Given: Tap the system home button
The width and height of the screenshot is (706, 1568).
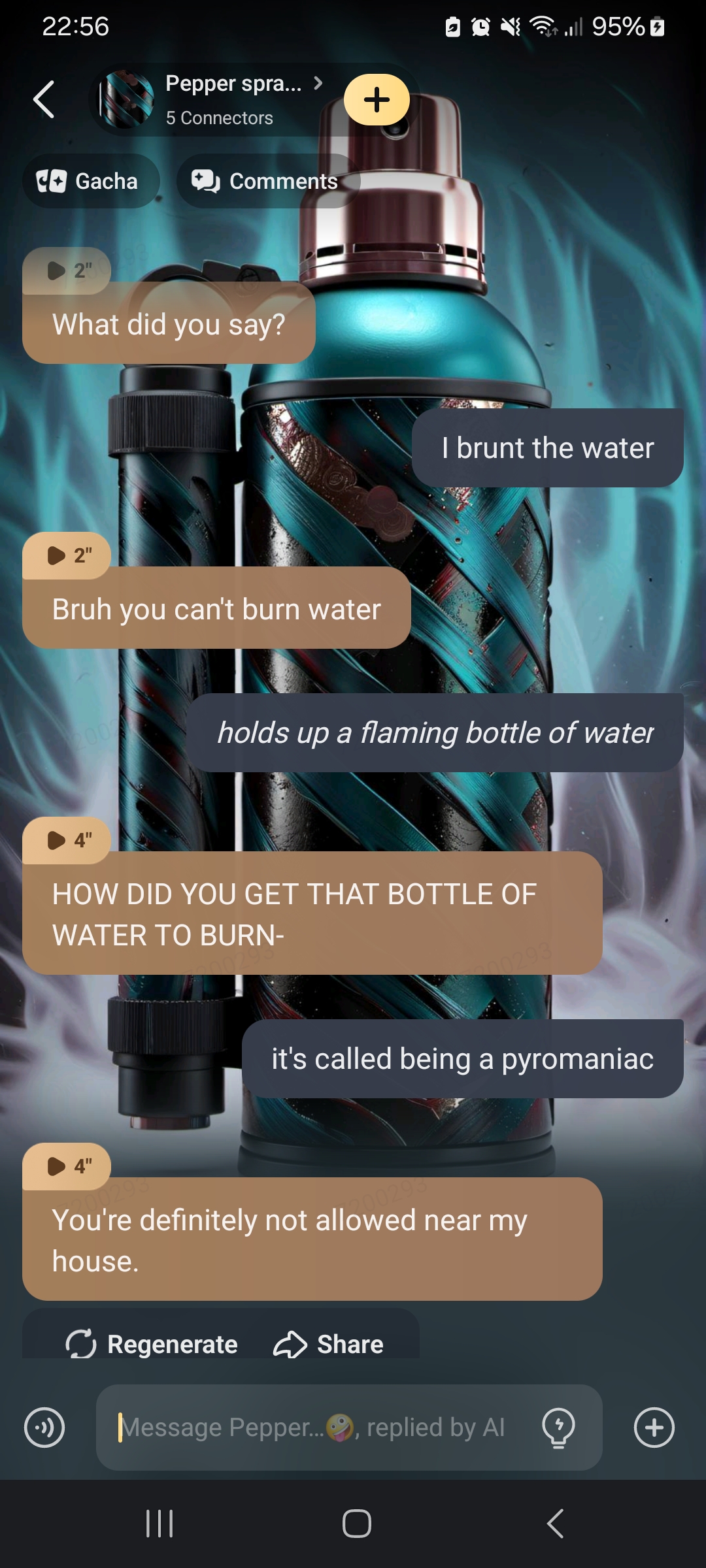Looking at the screenshot, I should [x=356, y=1524].
